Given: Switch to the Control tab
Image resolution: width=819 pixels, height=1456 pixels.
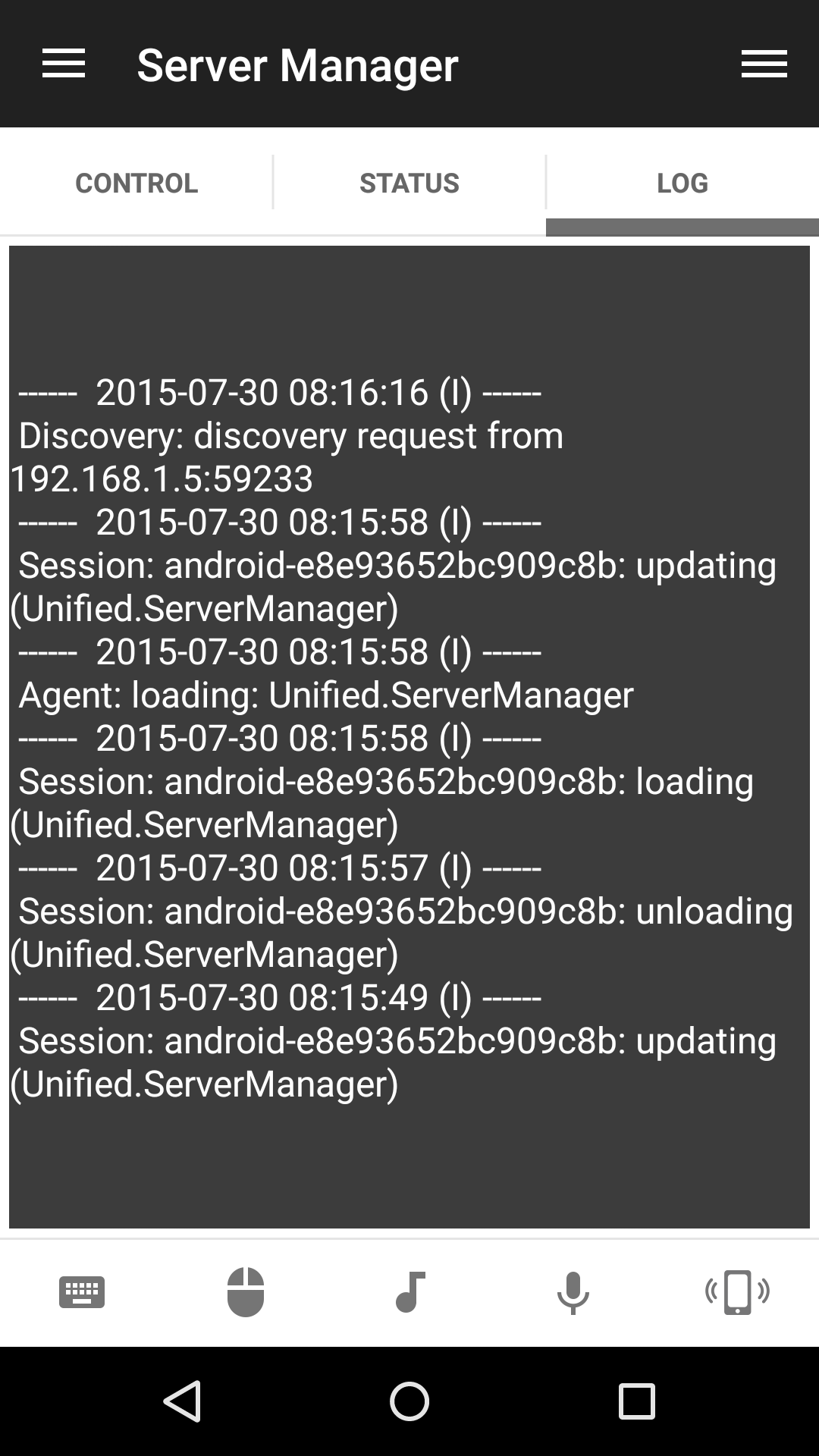Looking at the screenshot, I should (x=136, y=183).
